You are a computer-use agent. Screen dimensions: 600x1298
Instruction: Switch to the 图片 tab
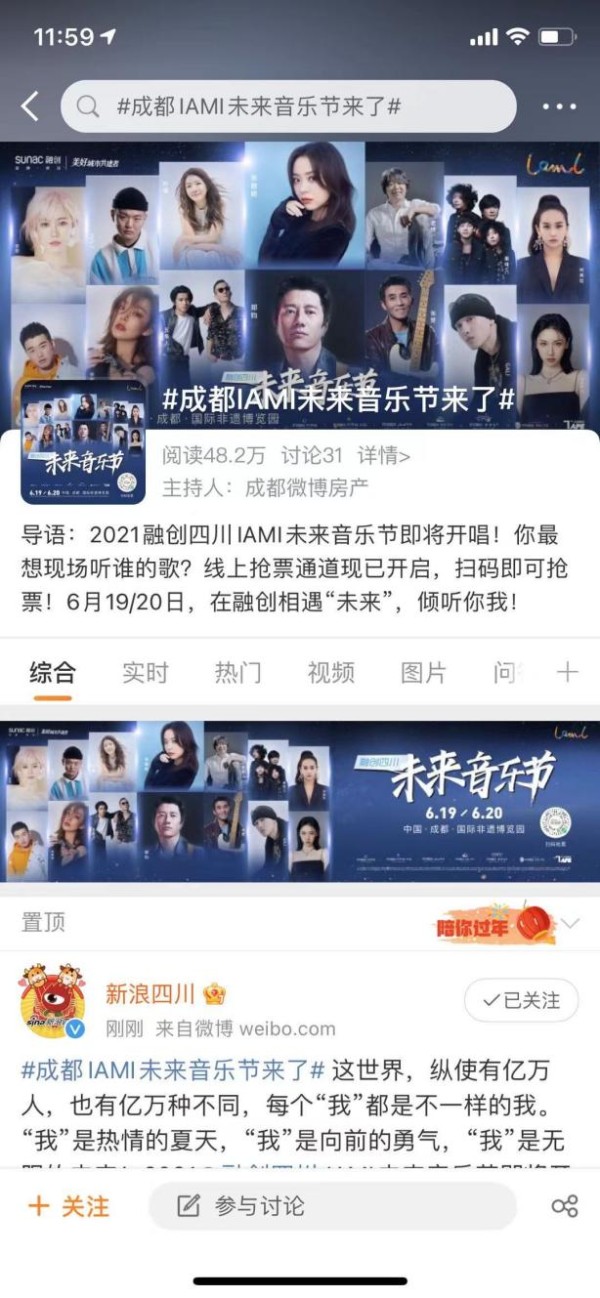424,673
